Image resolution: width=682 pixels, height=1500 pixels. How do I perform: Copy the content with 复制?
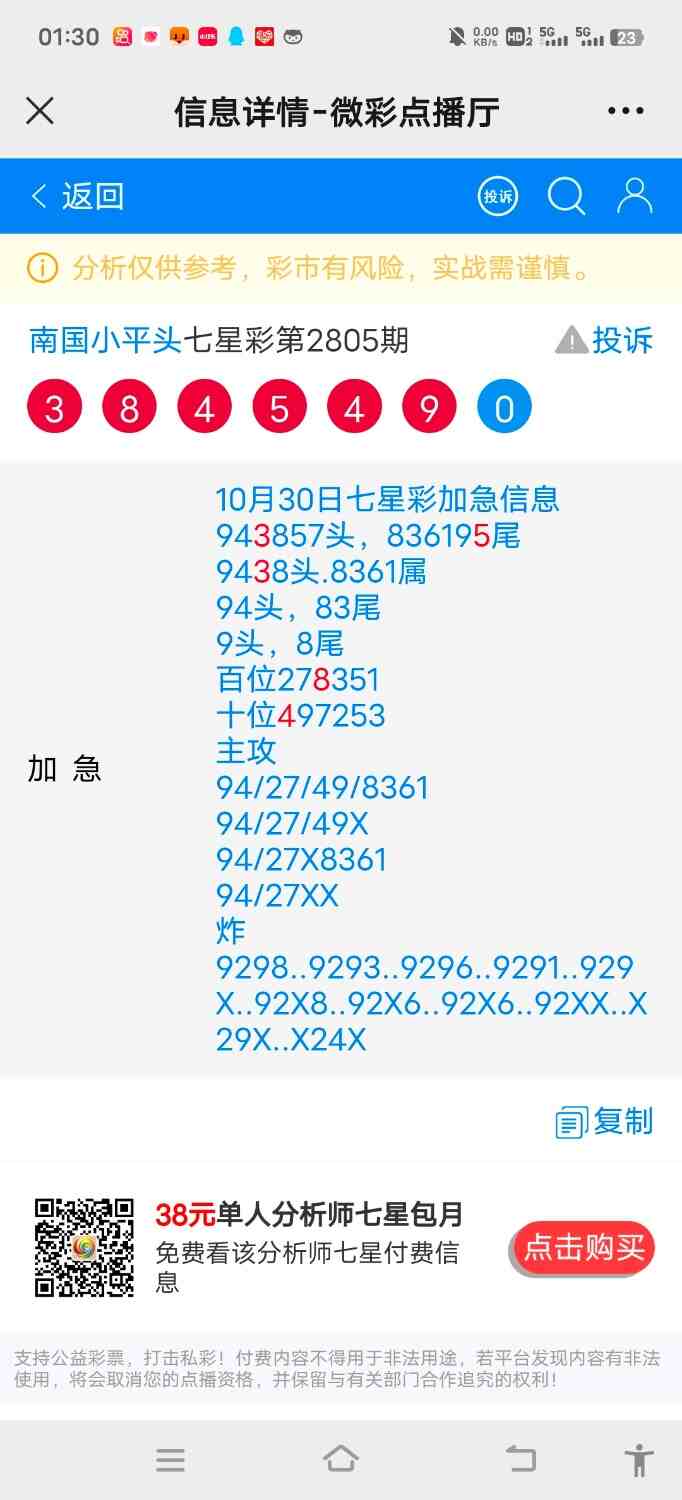(x=605, y=1122)
